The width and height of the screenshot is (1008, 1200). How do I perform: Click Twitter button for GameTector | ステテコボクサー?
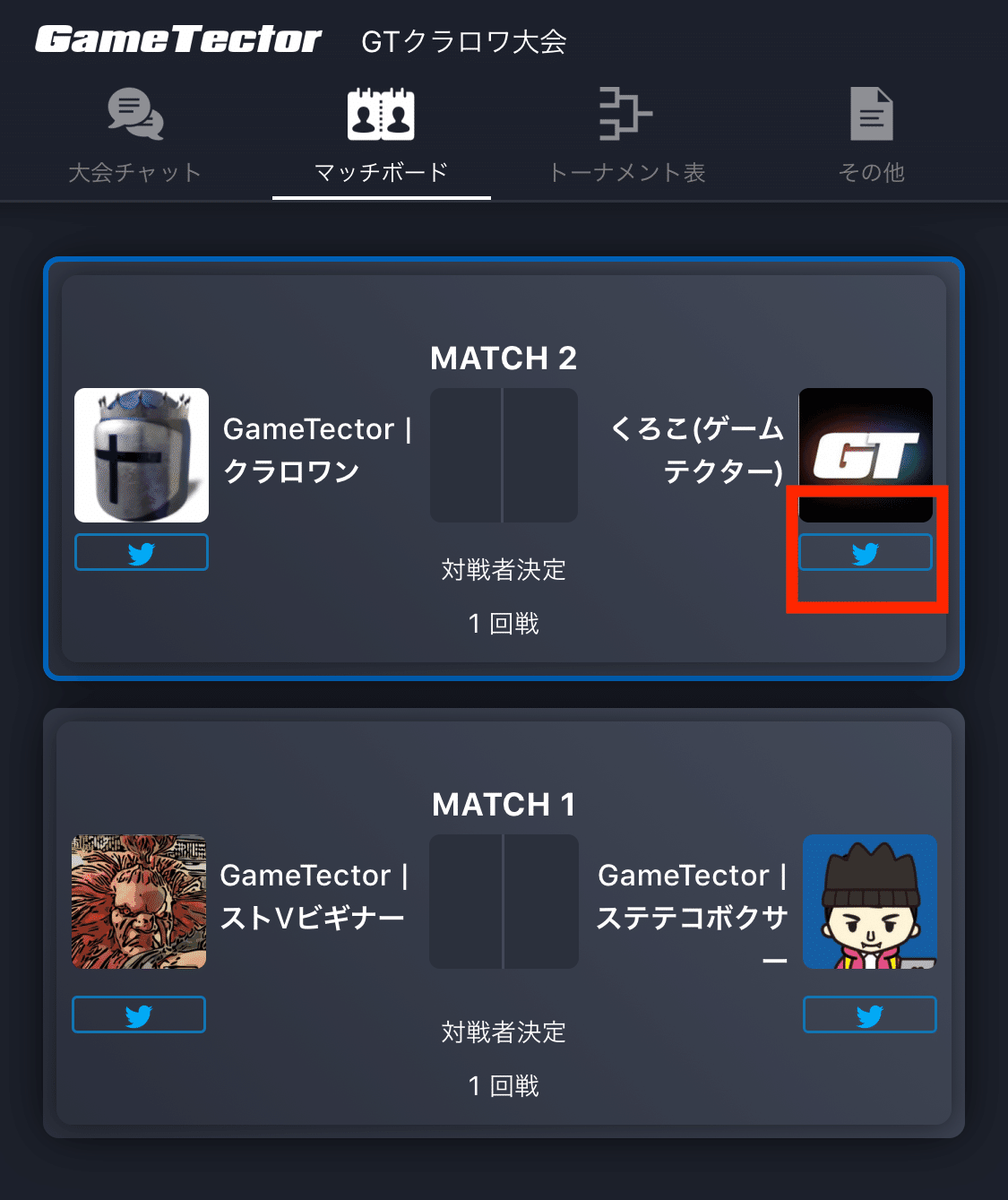pyautogui.click(x=868, y=1014)
